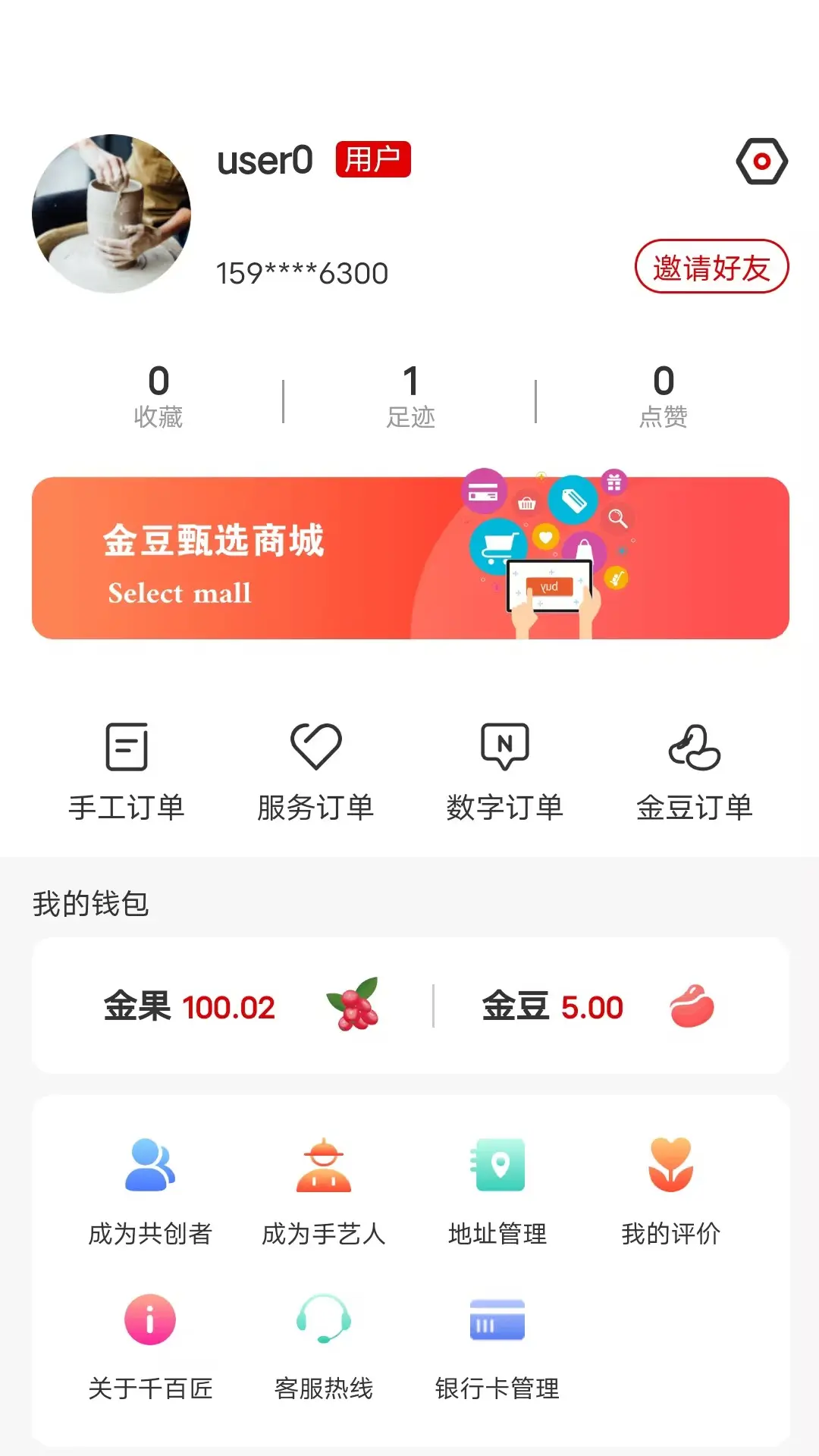
Task: Open the 金豆甄选商城 Select mall banner
Action: click(x=410, y=558)
